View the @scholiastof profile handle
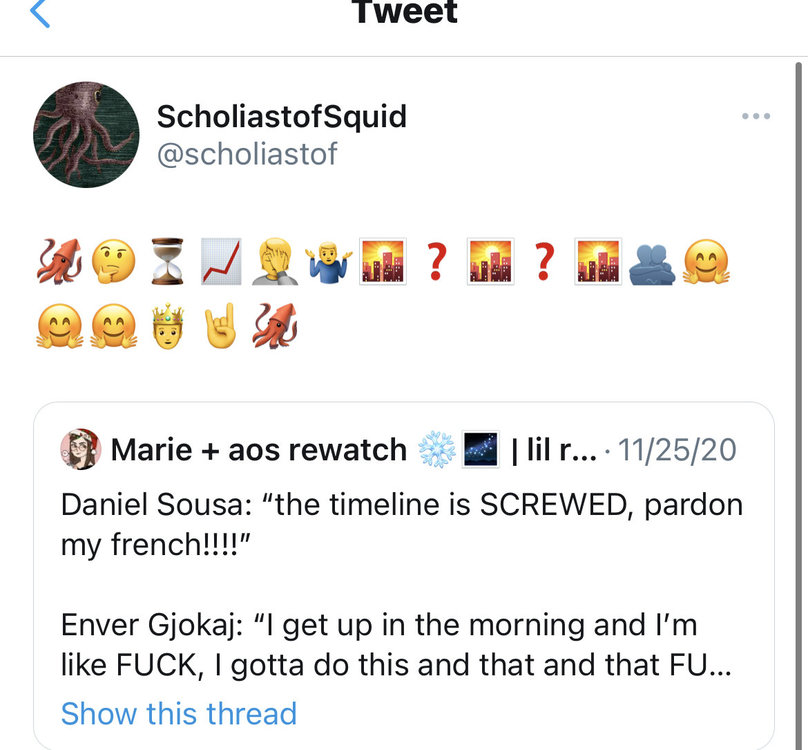Image resolution: width=808 pixels, height=750 pixels. tap(247, 154)
